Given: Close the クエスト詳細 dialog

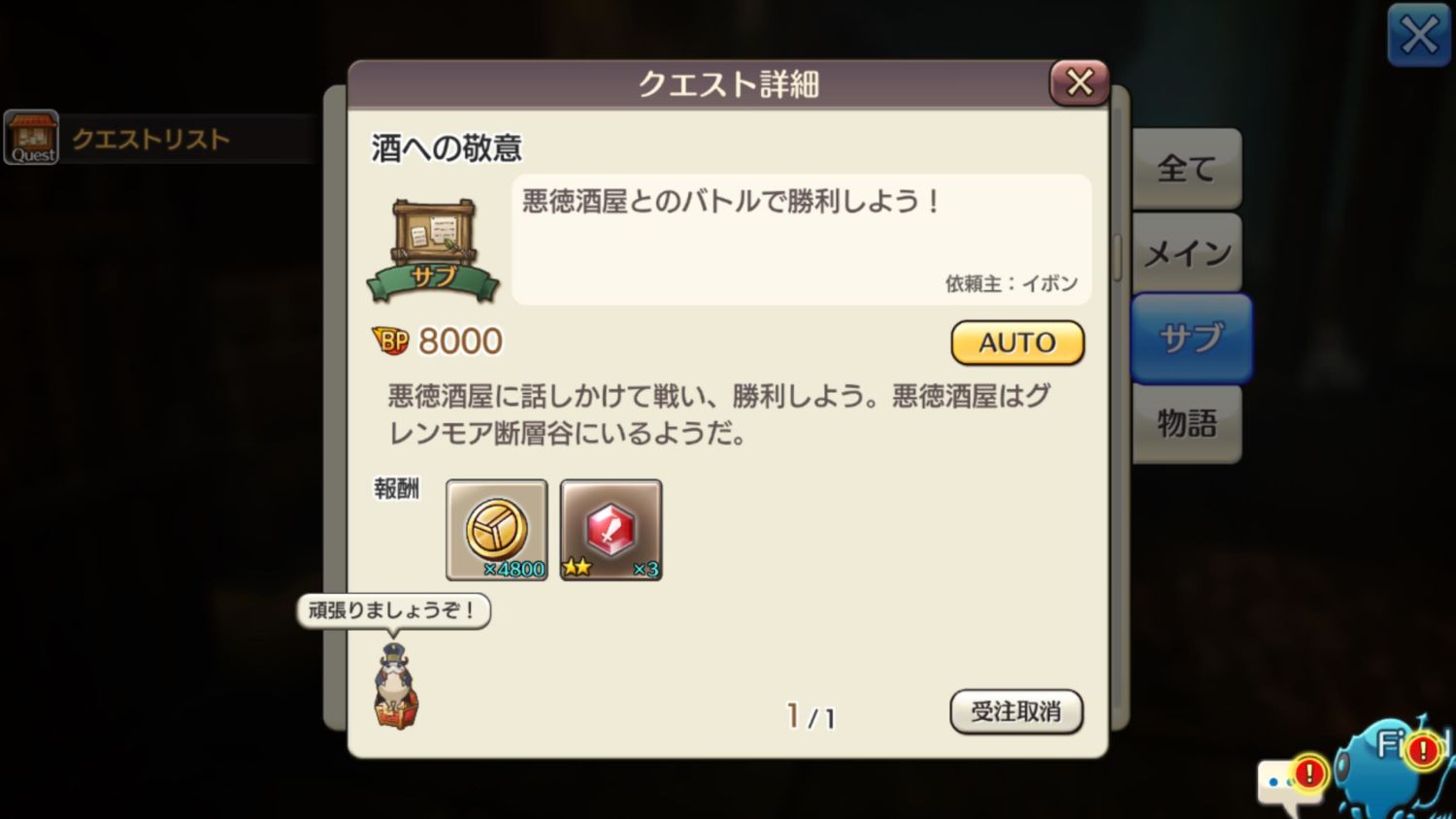Looking at the screenshot, I should (x=1079, y=83).
